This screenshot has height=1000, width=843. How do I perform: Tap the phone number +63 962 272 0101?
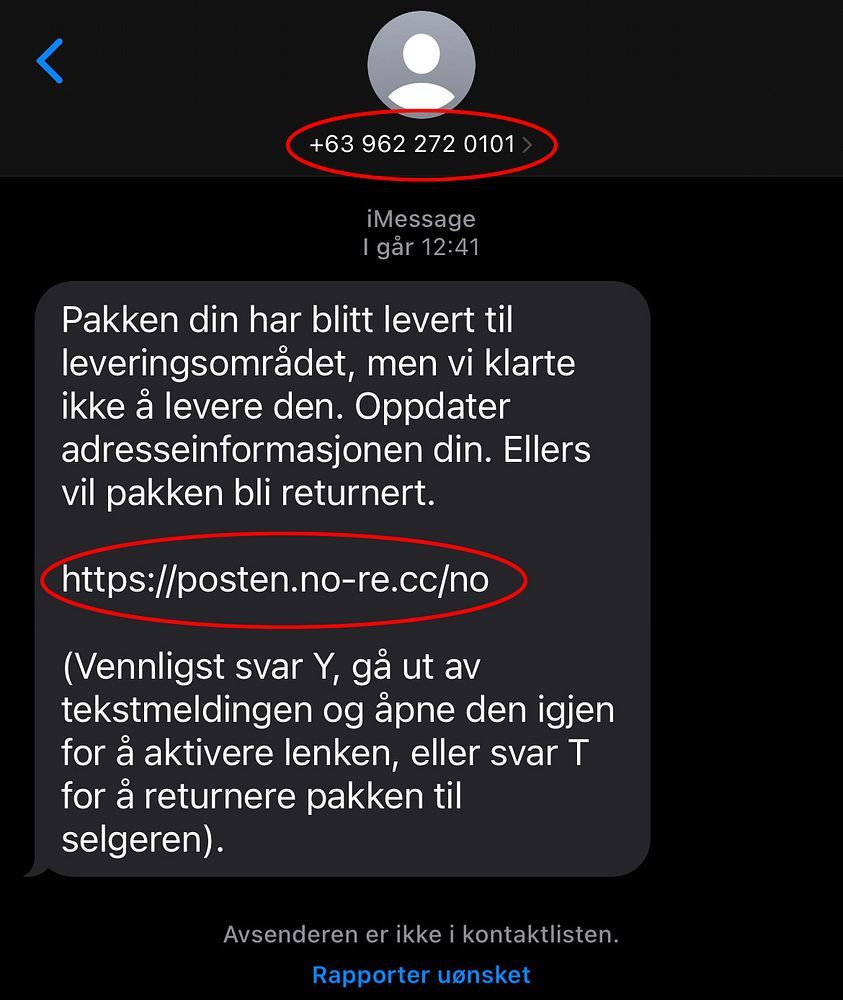(x=411, y=143)
